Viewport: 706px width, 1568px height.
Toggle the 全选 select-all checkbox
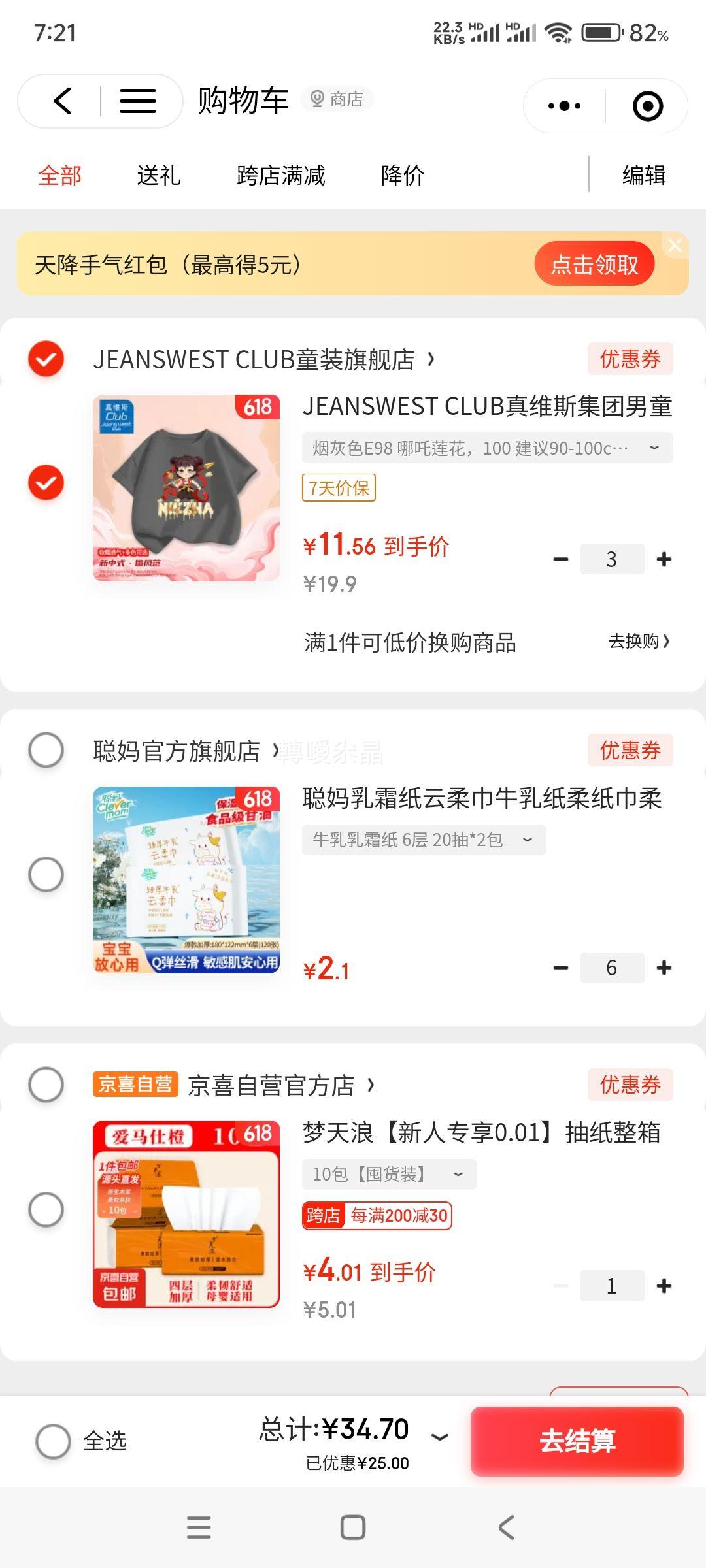(x=54, y=1441)
